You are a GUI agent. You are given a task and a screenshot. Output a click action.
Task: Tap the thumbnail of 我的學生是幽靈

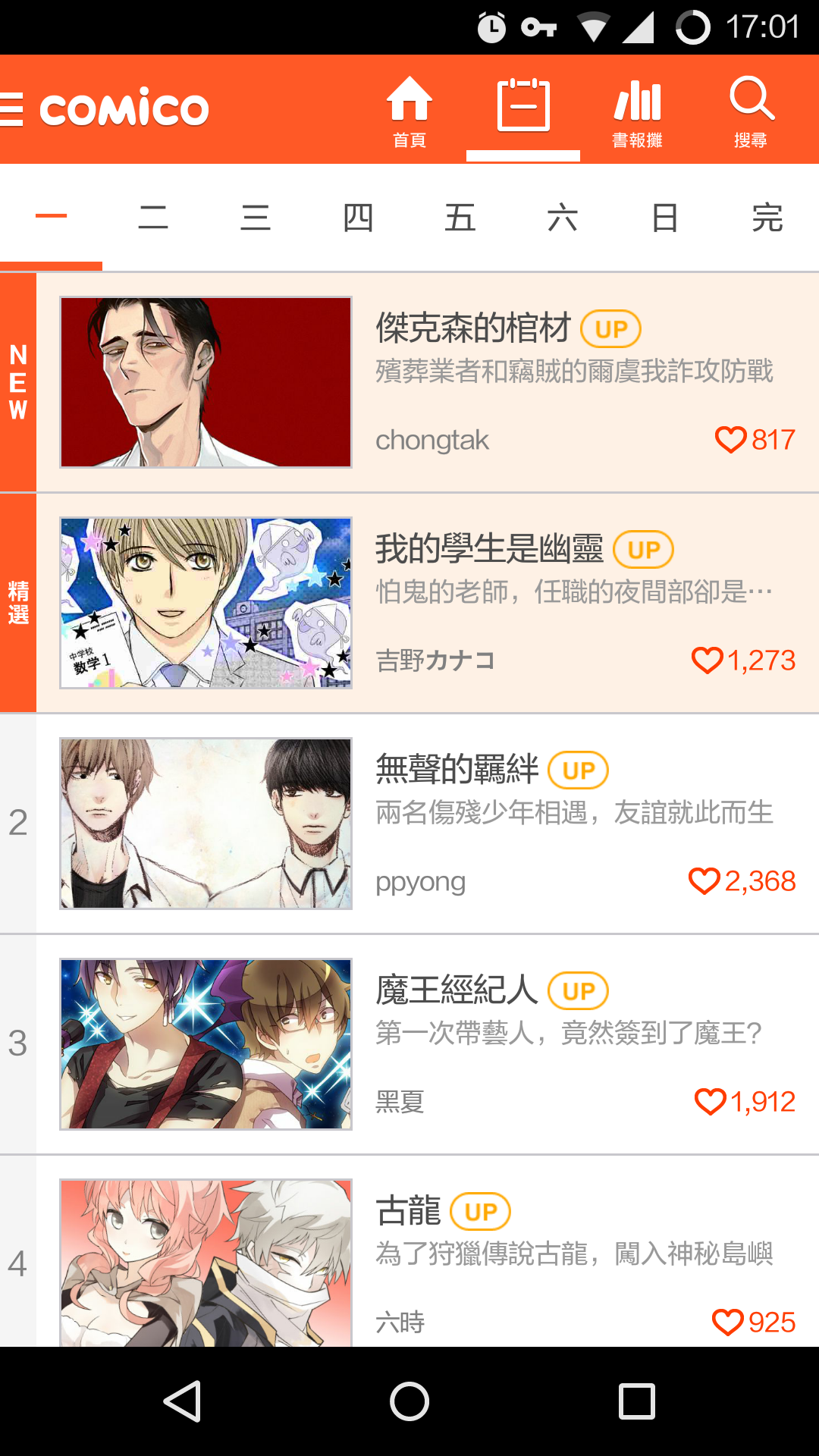pos(206,603)
